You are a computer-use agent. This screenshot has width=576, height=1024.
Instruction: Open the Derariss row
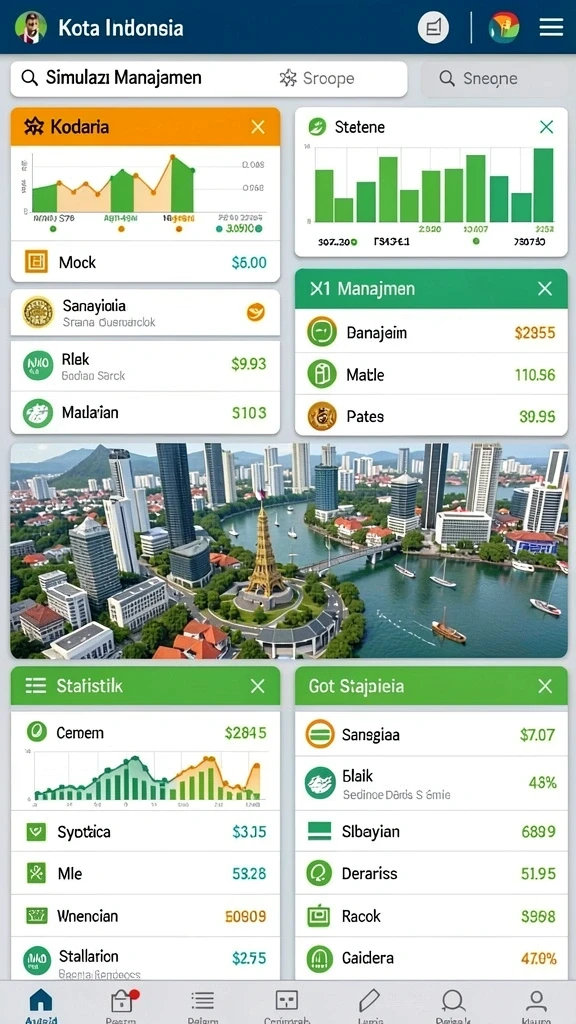click(x=431, y=873)
